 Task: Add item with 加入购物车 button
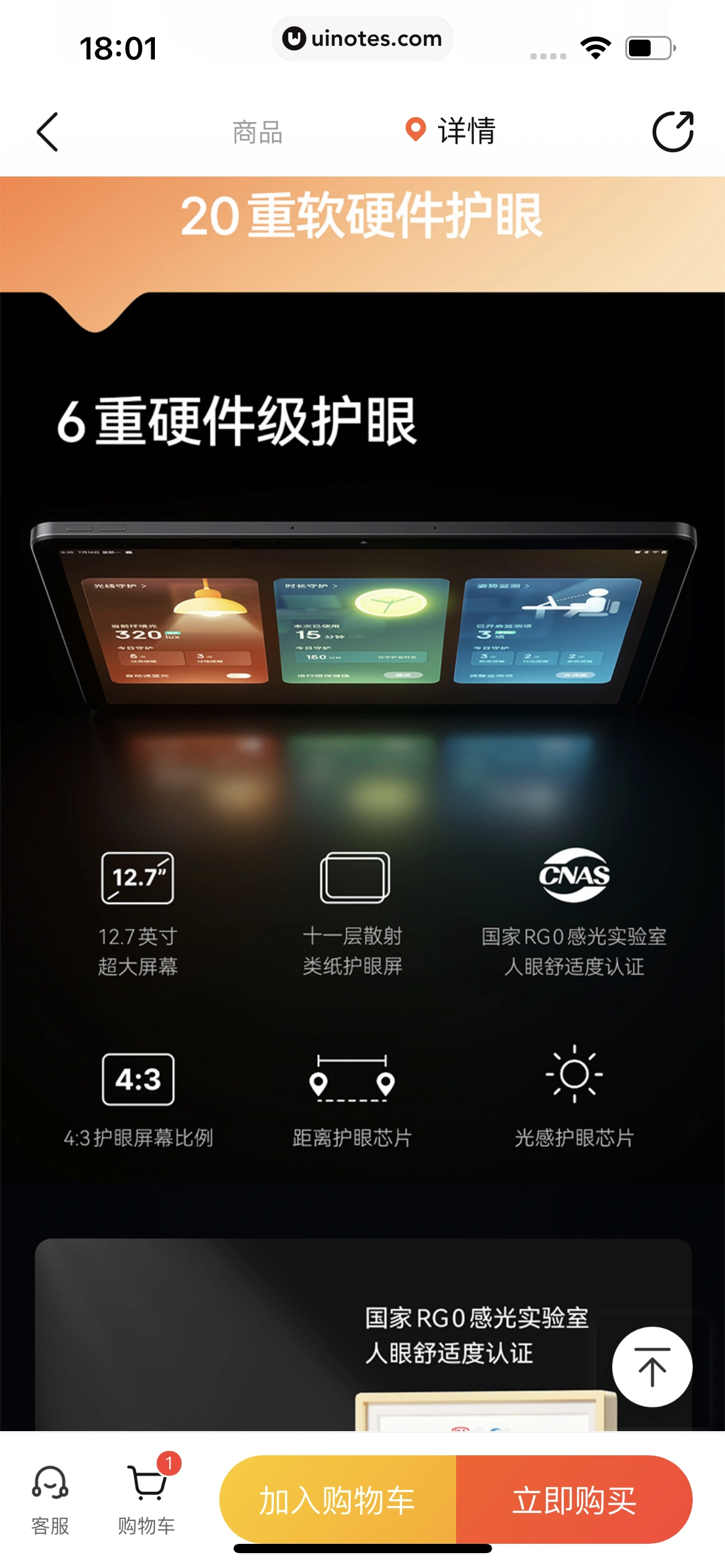point(338,1500)
